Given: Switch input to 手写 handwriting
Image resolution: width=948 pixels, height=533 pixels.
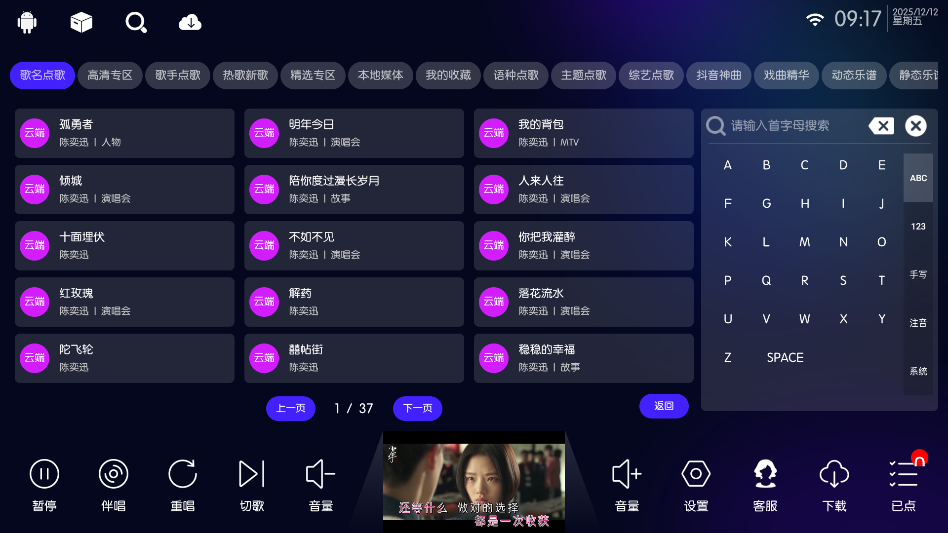Looking at the screenshot, I should pos(918,275).
